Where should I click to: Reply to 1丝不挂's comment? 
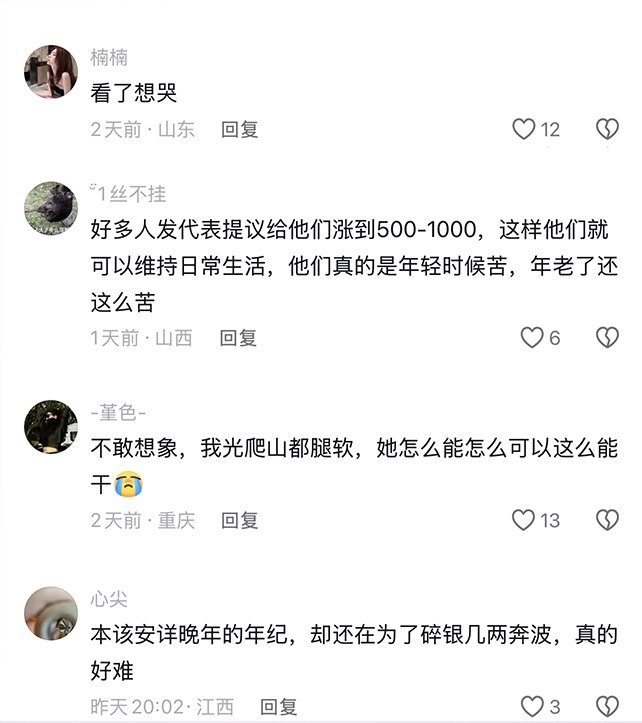(x=239, y=338)
